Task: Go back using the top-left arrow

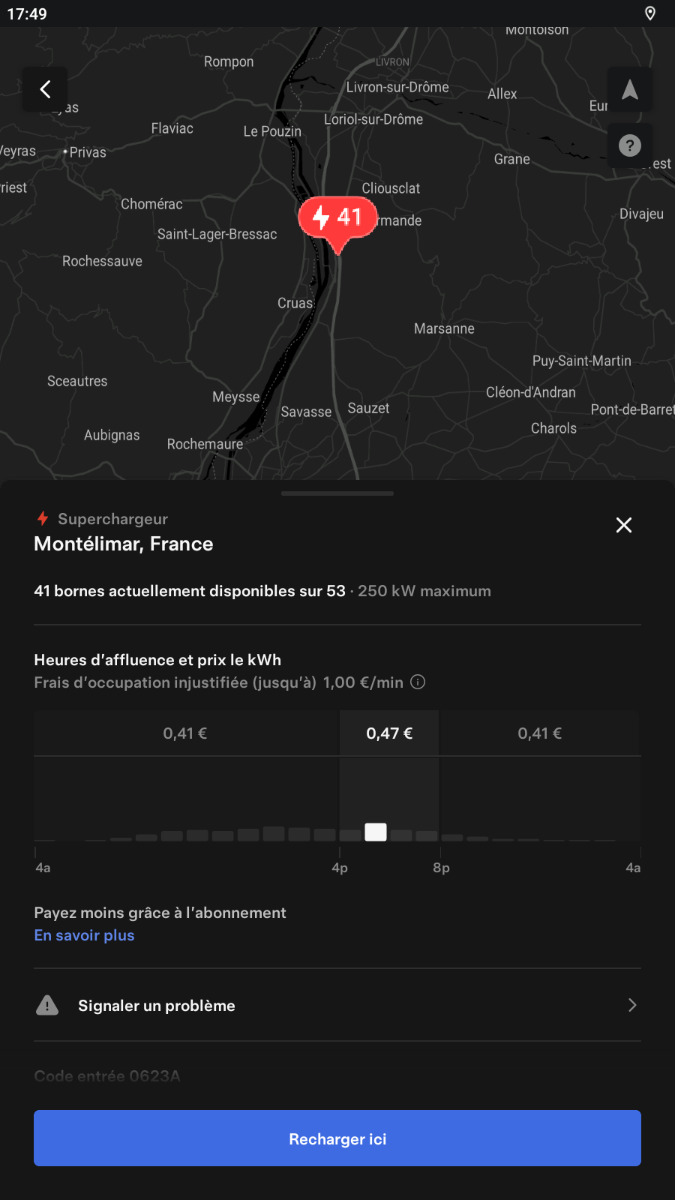Action: [x=45, y=90]
